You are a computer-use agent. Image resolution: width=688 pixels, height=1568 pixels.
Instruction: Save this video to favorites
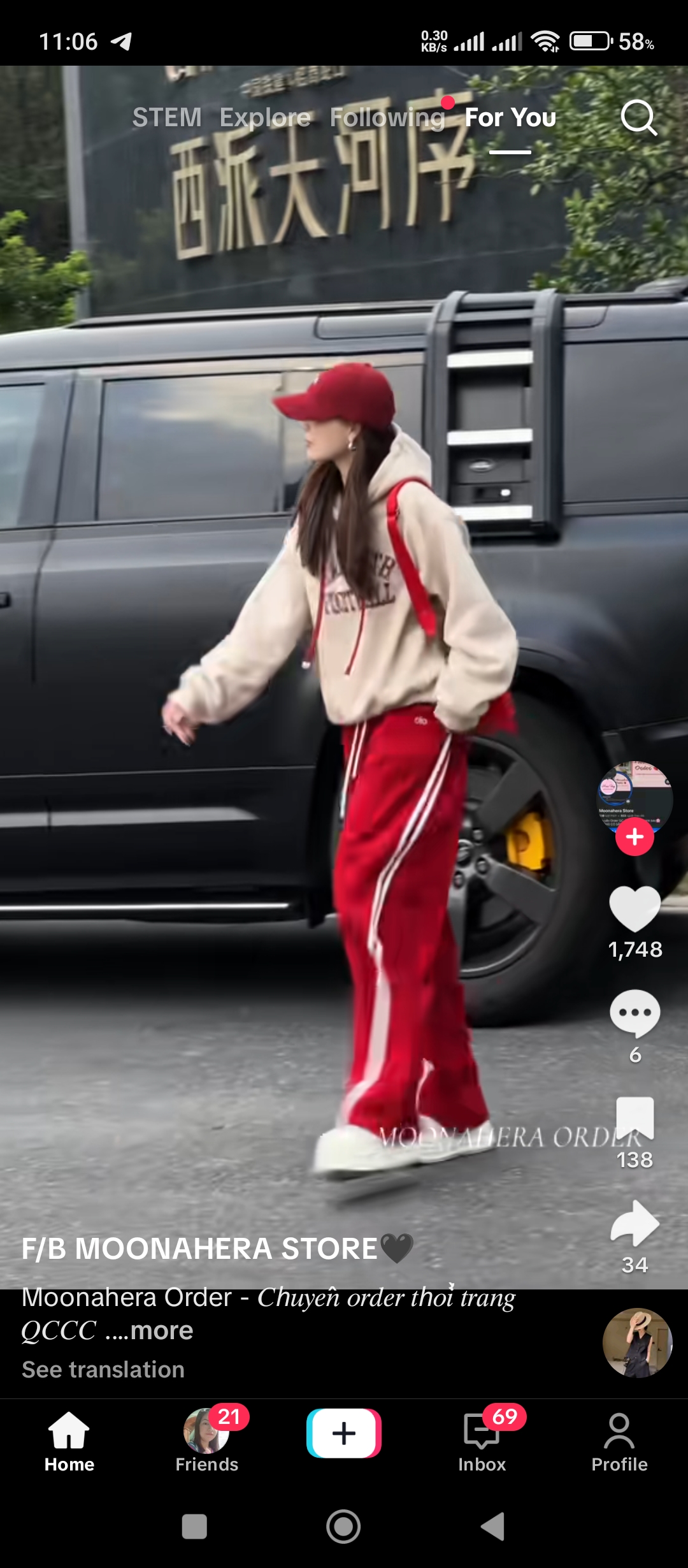point(634,1117)
